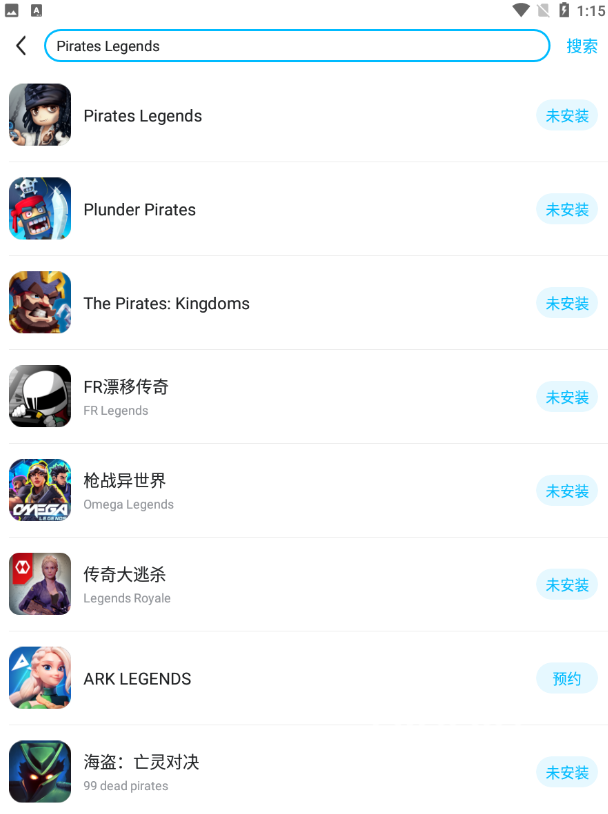The image size is (608, 814).
Task: Open The Pirates: Kingdoms result
Action: [167, 304]
